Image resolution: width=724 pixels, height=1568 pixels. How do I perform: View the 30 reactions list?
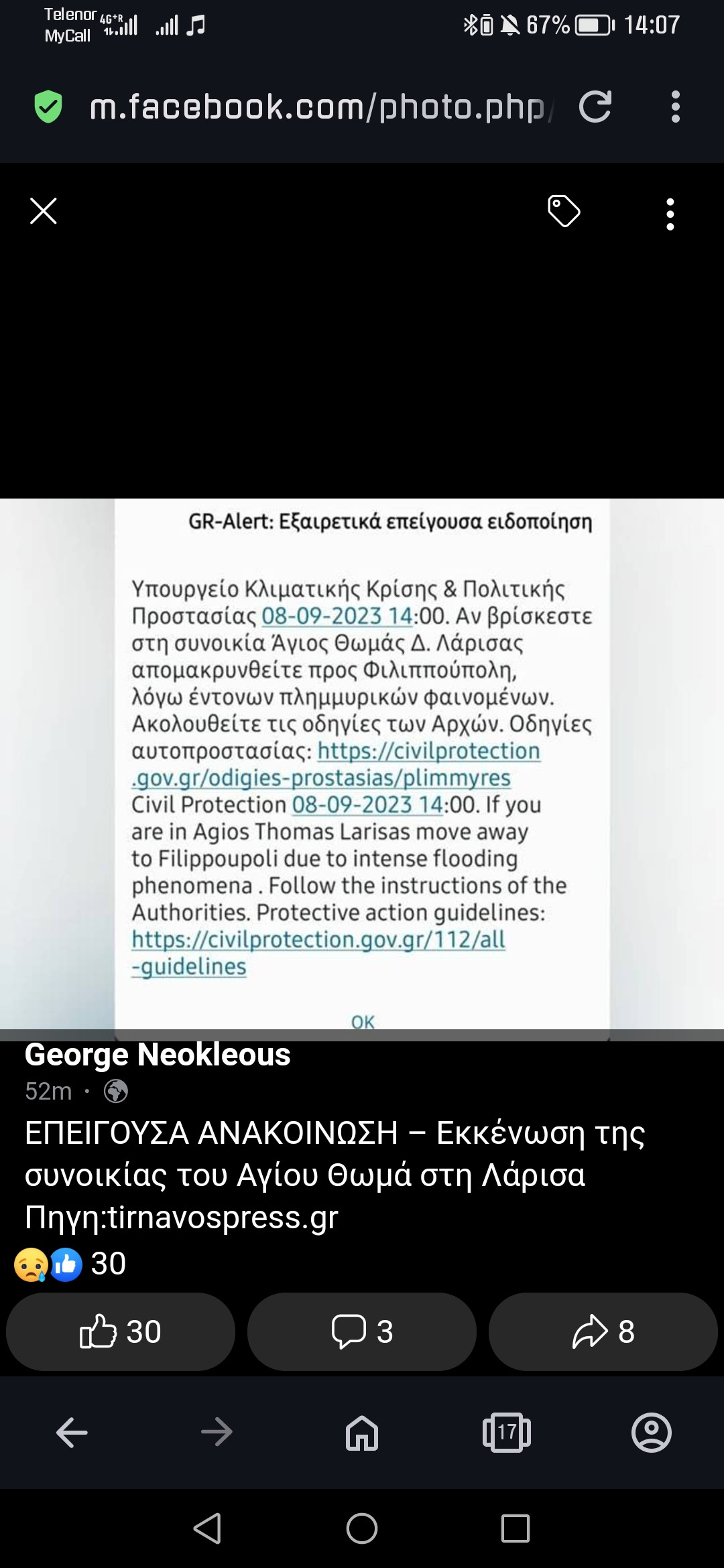pos(70,1264)
